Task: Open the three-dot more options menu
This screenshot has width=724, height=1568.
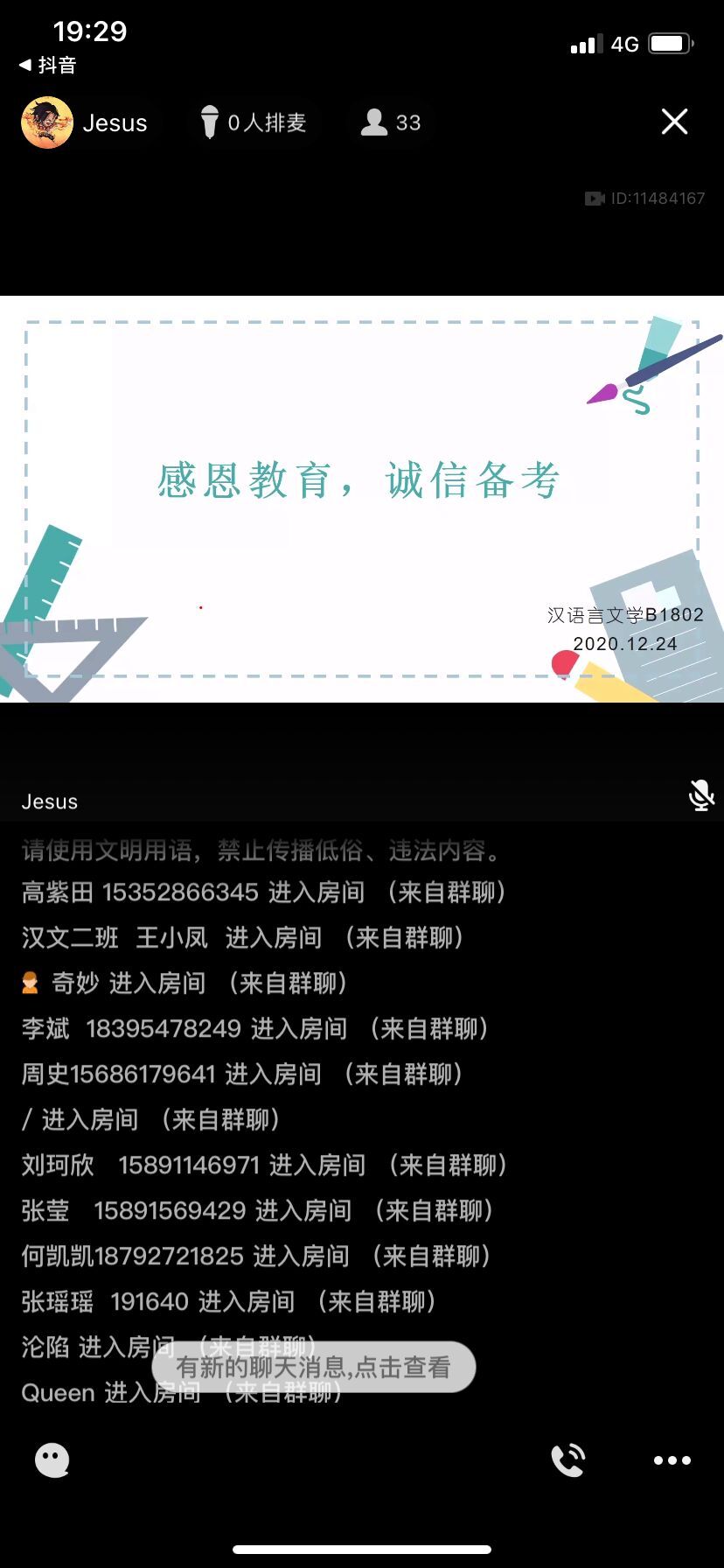Action: pos(672,1459)
